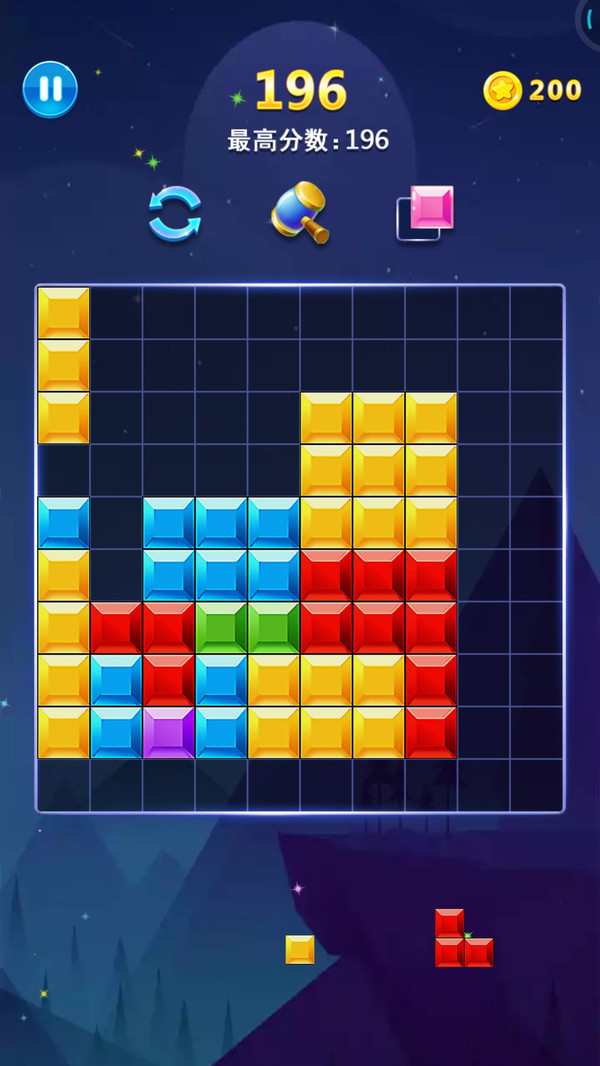600x1066 pixels.
Task: Tap the gold coin balance
Action: tap(532, 90)
